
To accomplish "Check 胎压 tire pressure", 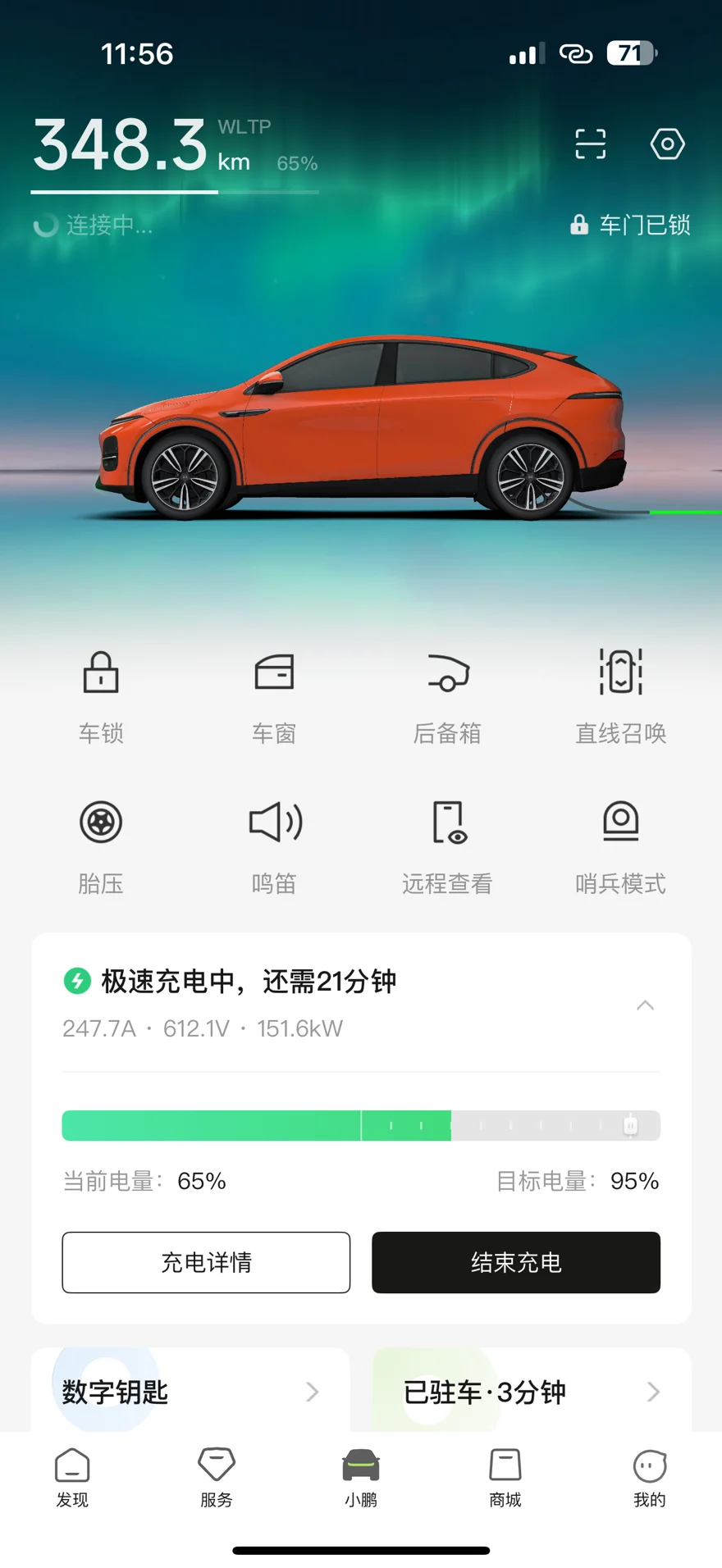I will pos(101,846).
